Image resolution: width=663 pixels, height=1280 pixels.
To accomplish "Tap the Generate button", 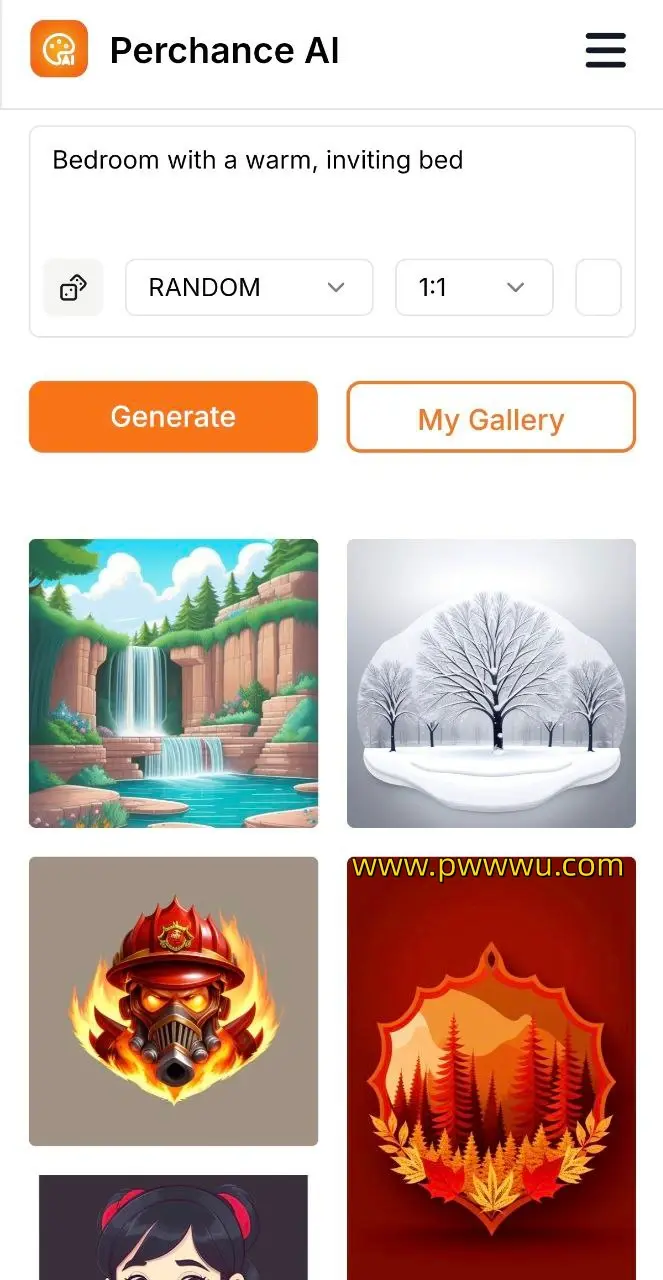I will click(173, 417).
